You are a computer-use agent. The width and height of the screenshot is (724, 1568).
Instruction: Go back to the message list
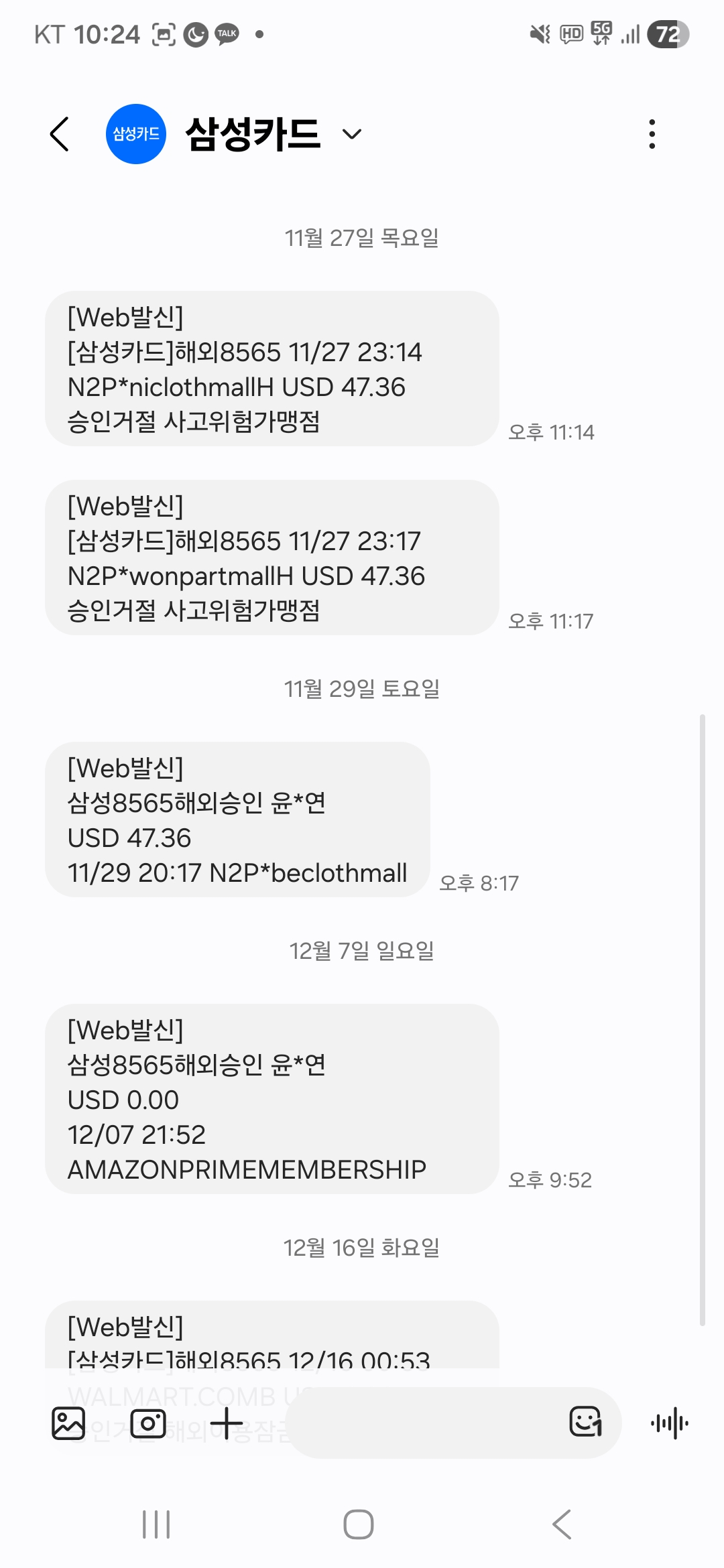(60, 134)
